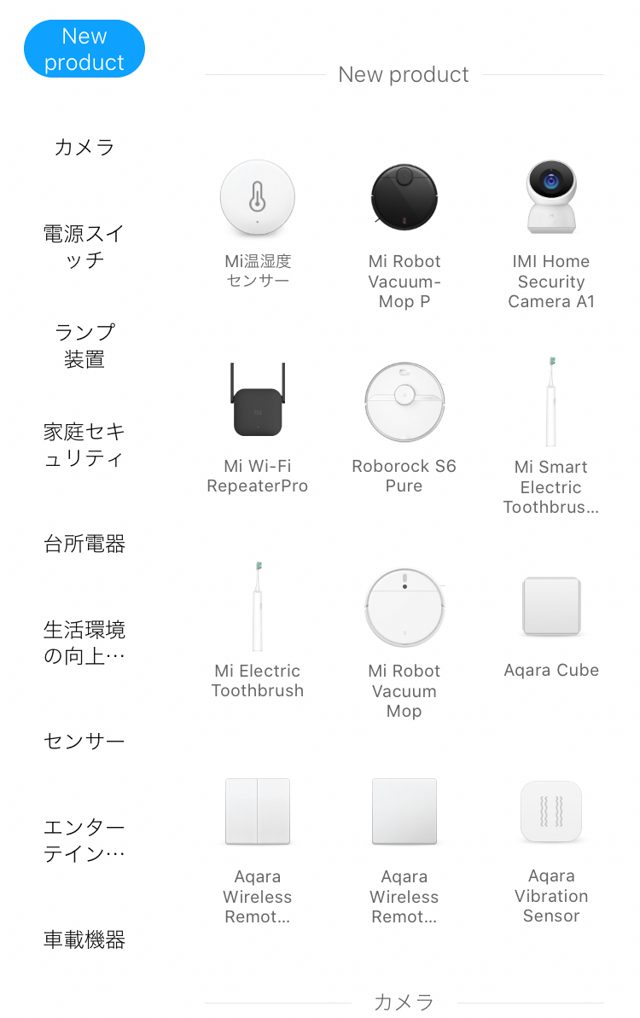Select the 家庭セキュリティ category

pos(84,445)
